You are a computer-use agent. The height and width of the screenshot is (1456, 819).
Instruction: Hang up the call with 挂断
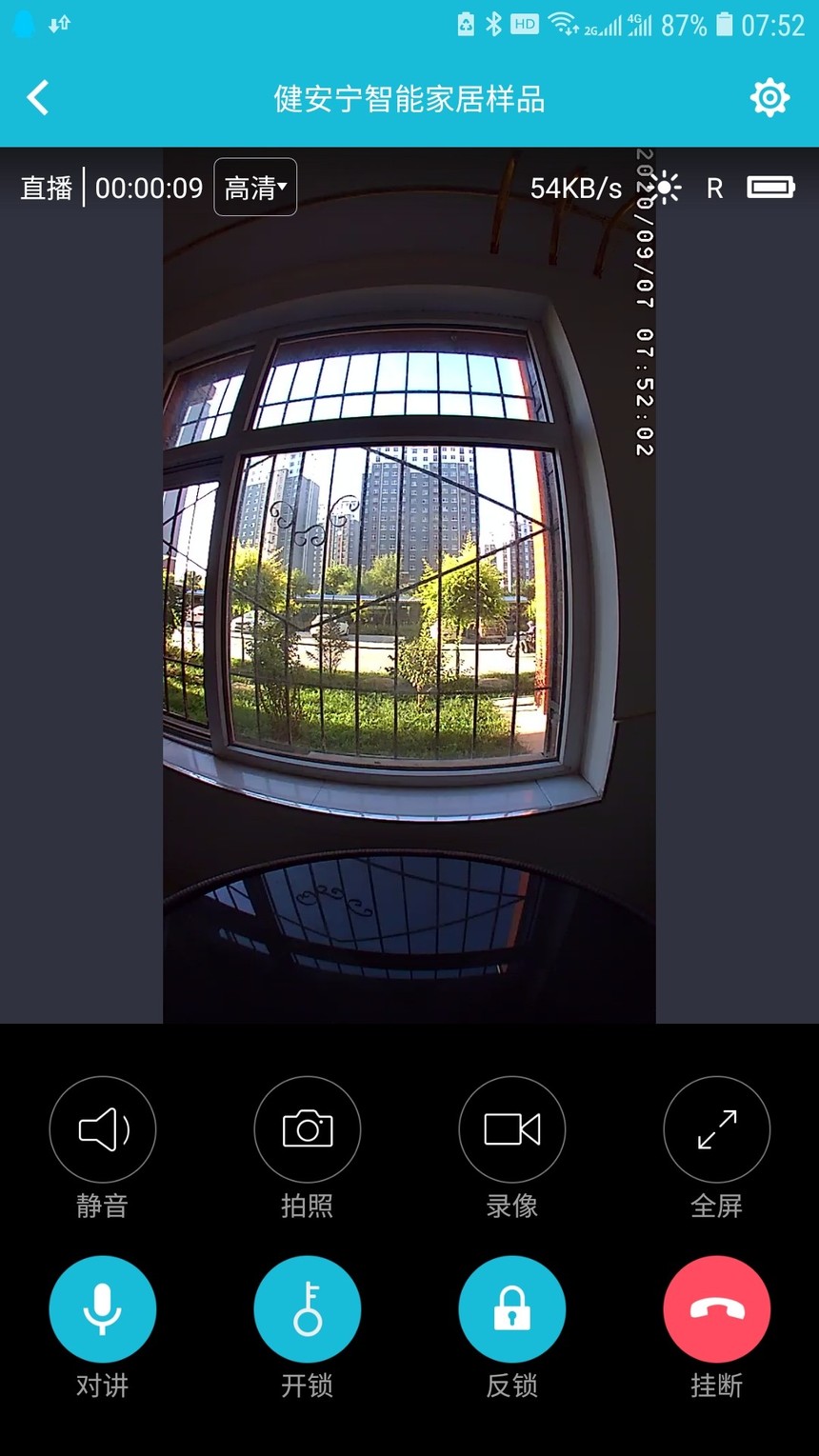pyautogui.click(x=717, y=1309)
